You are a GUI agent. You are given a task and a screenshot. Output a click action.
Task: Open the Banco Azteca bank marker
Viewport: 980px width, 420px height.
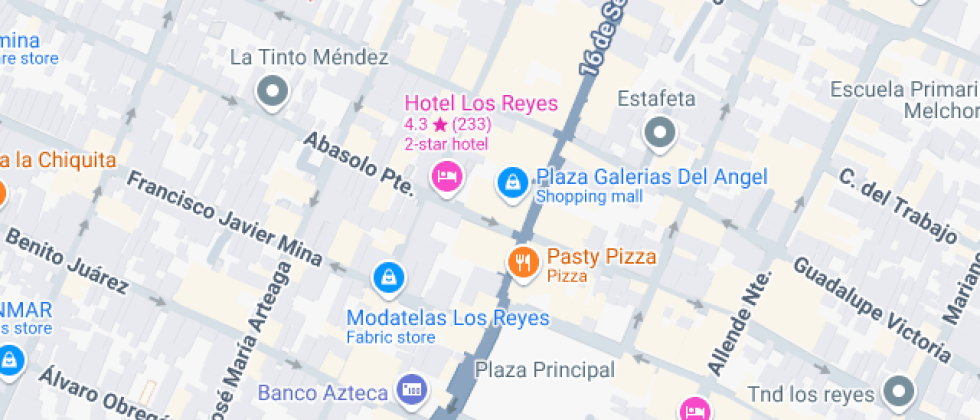pyautogui.click(x=410, y=388)
